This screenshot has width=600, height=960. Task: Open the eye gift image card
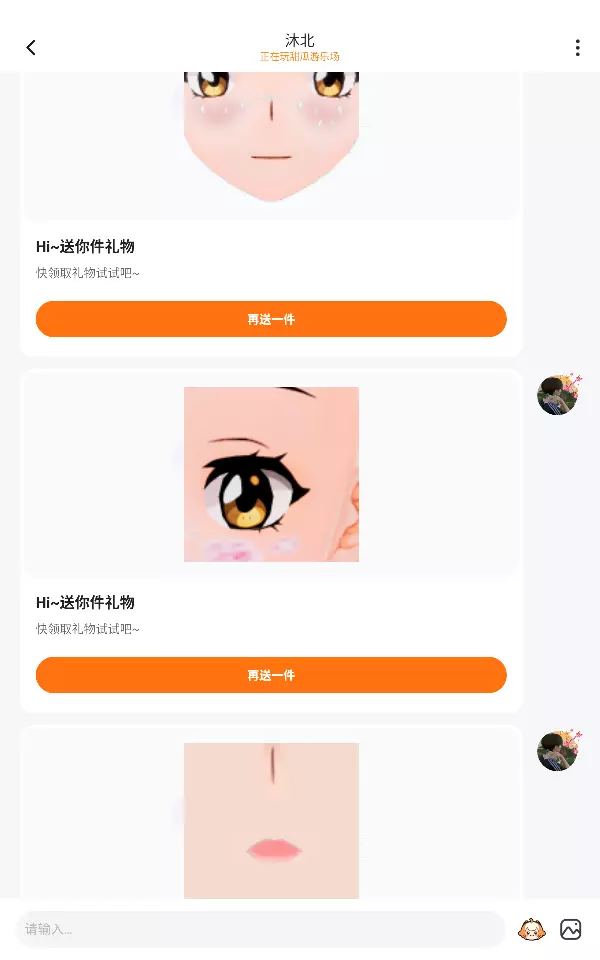tap(271, 474)
